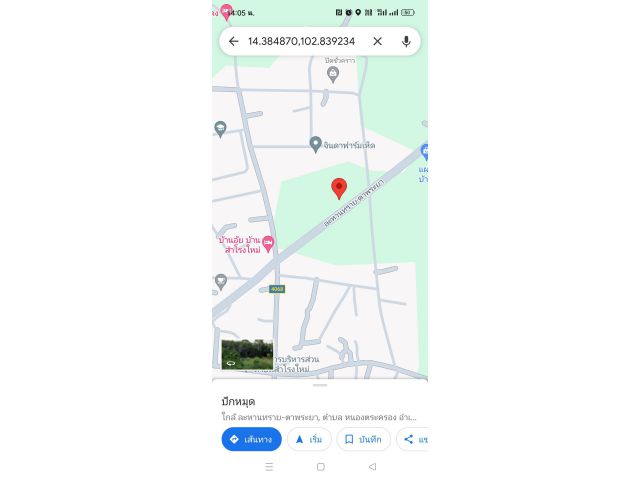Go back using system navigation
640x480 pixels.
372,467
